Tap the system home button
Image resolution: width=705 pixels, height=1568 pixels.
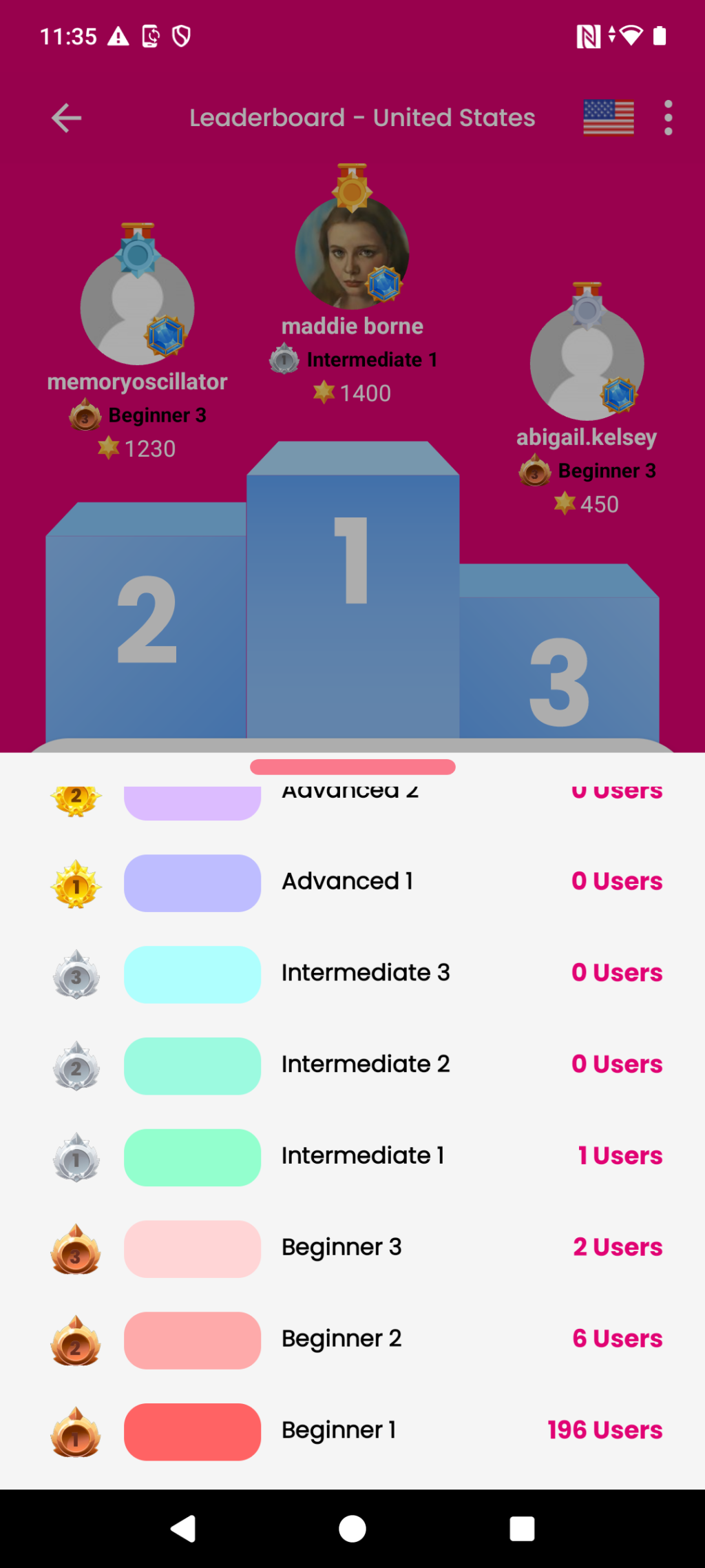tap(352, 1529)
